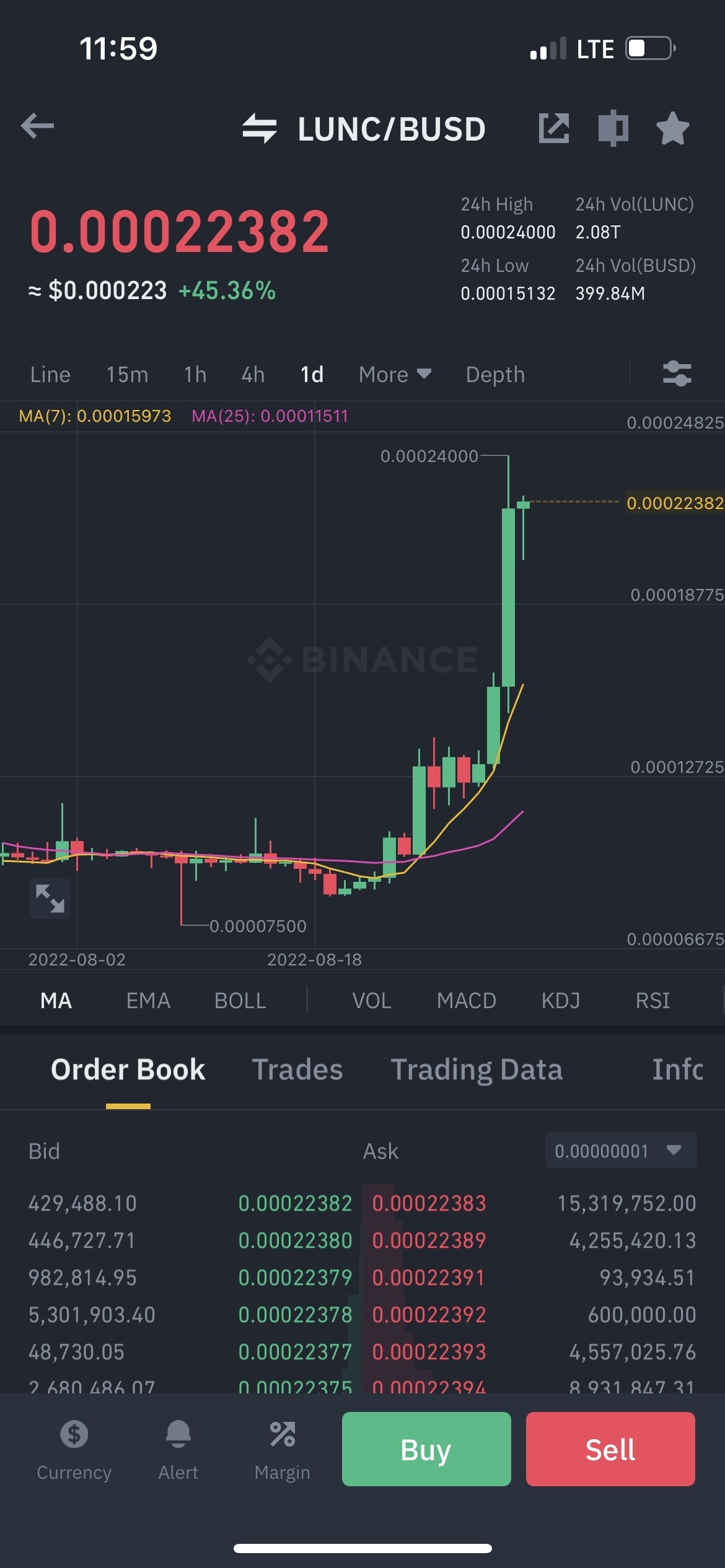The height and width of the screenshot is (1568, 725).
Task: Tap Sell to sell LUNC
Action: point(610,1449)
